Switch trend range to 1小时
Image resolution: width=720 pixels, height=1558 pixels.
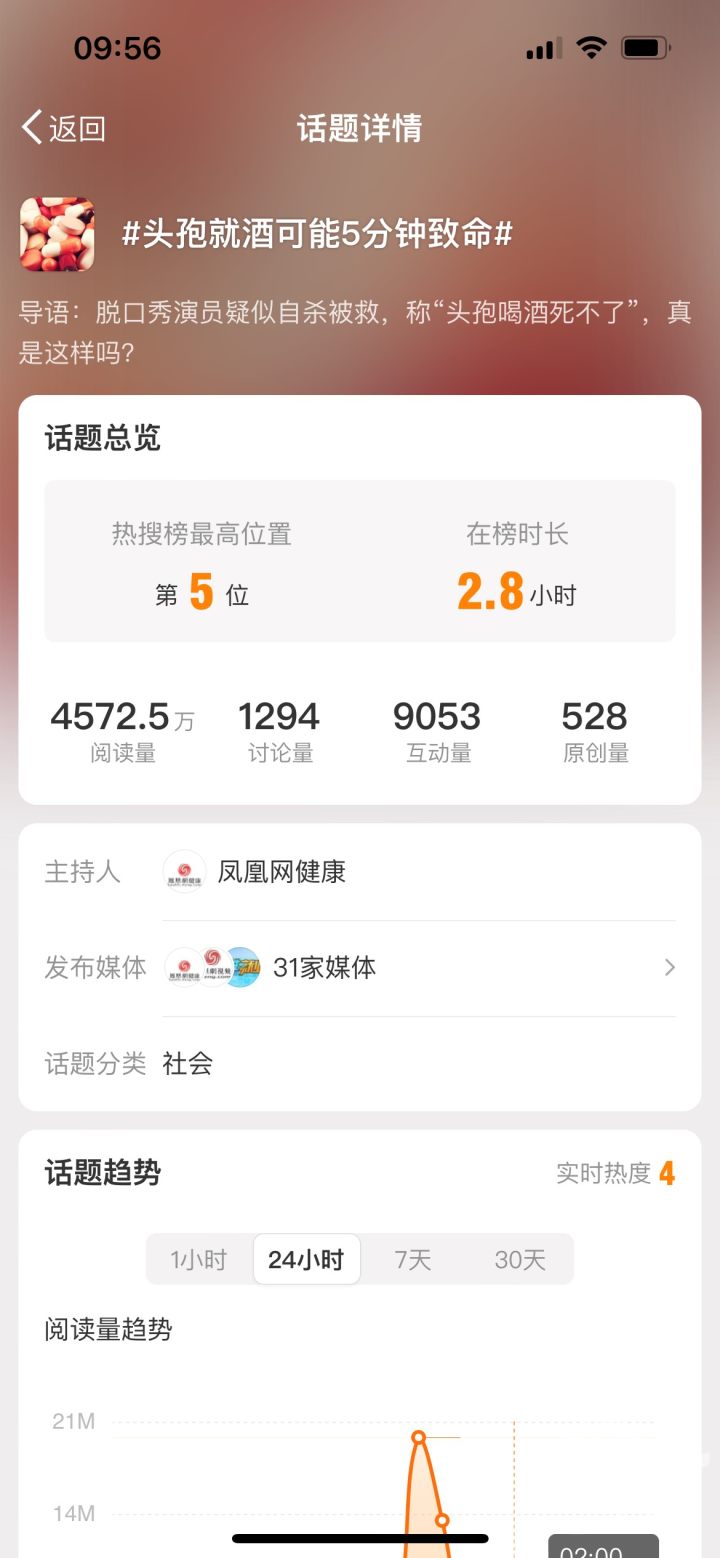point(199,1259)
